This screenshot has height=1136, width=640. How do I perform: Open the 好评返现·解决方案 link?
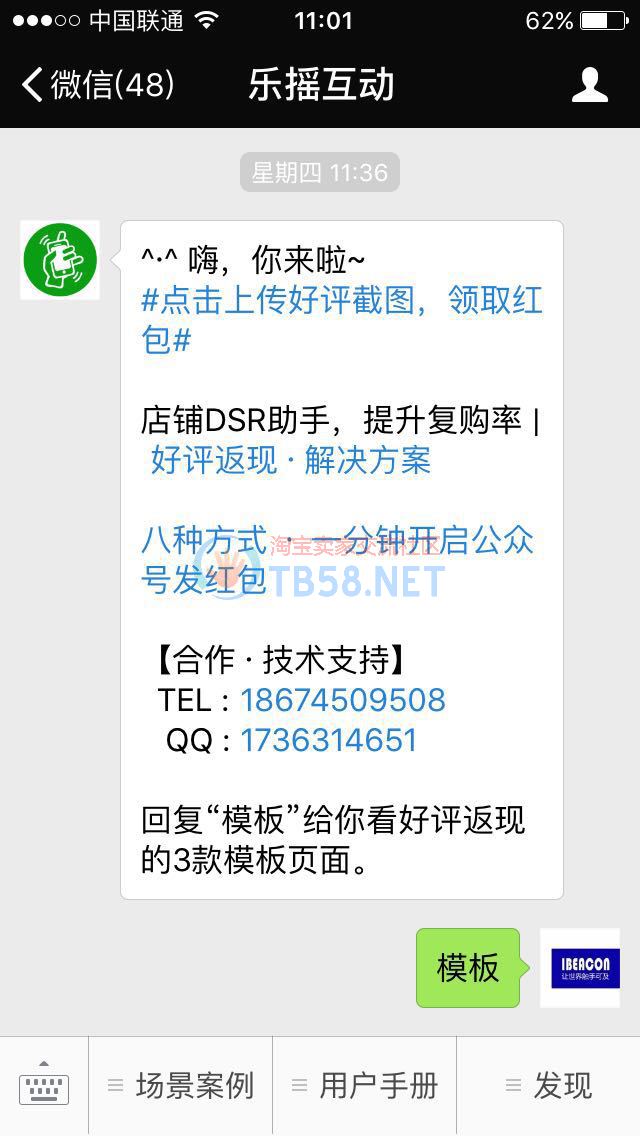pos(290,460)
